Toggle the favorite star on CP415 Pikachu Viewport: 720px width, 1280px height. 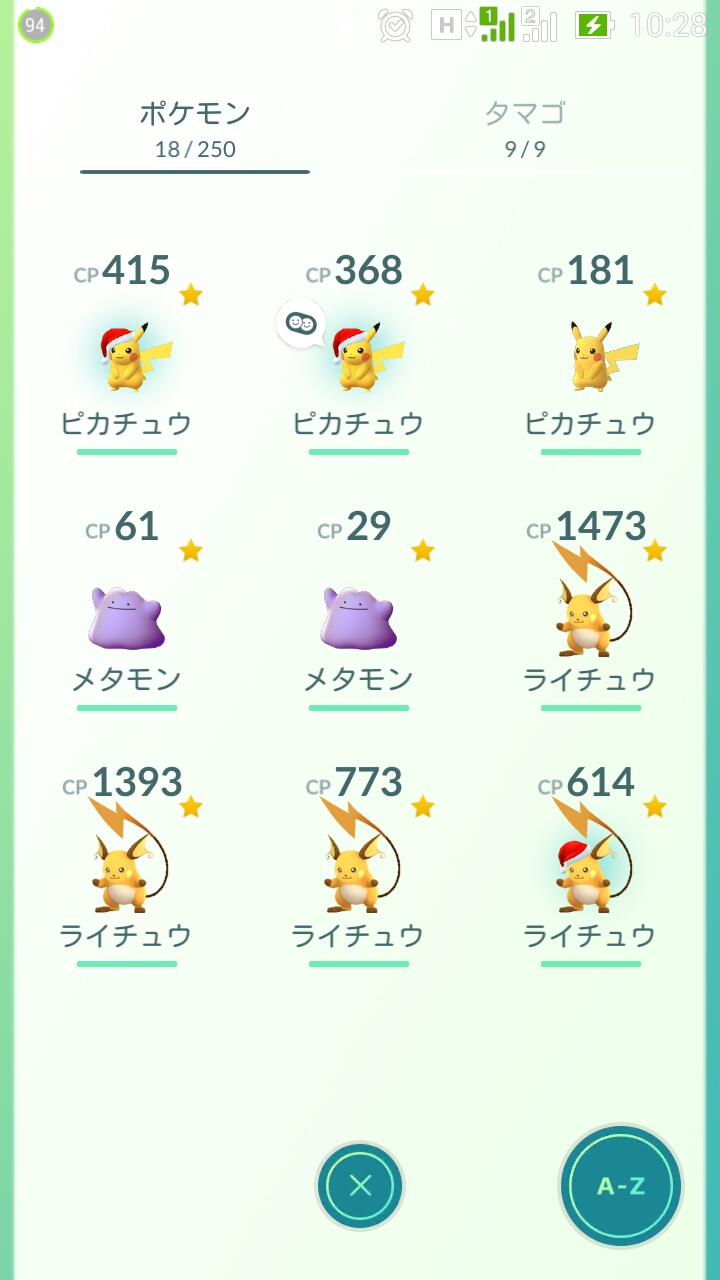tap(191, 293)
